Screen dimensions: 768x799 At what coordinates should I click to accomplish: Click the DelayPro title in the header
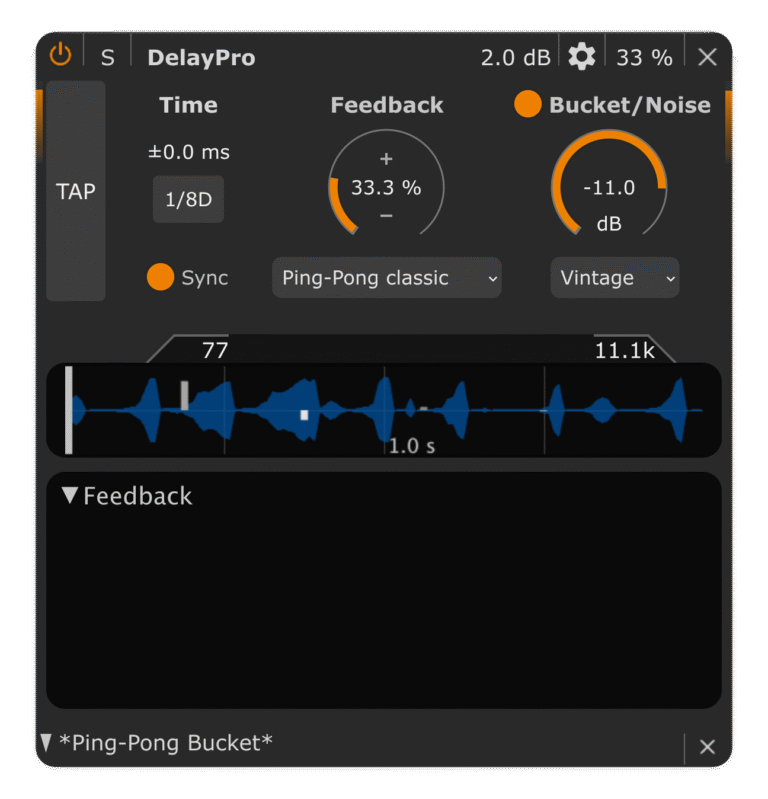tap(201, 57)
